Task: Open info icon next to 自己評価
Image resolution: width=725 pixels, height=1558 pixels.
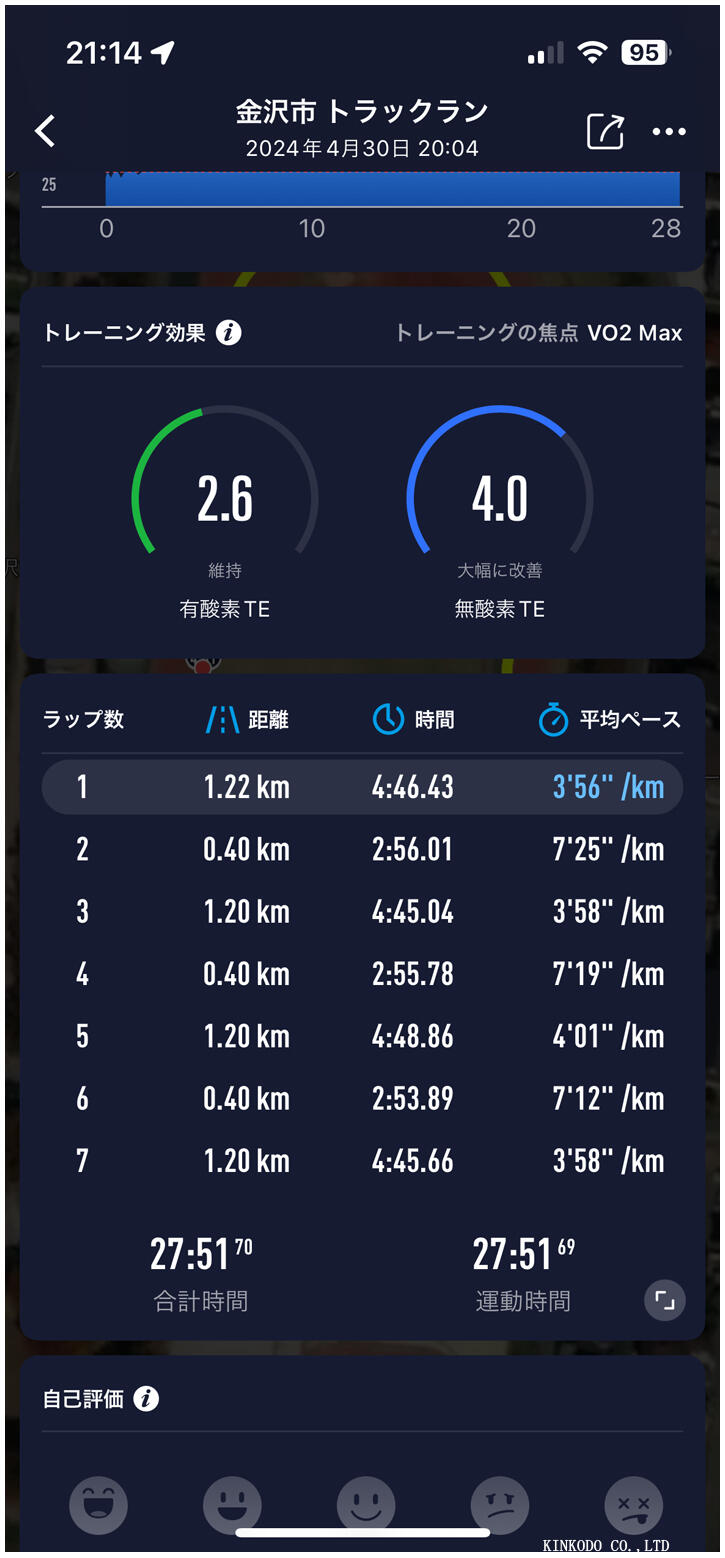Action: tap(146, 1399)
